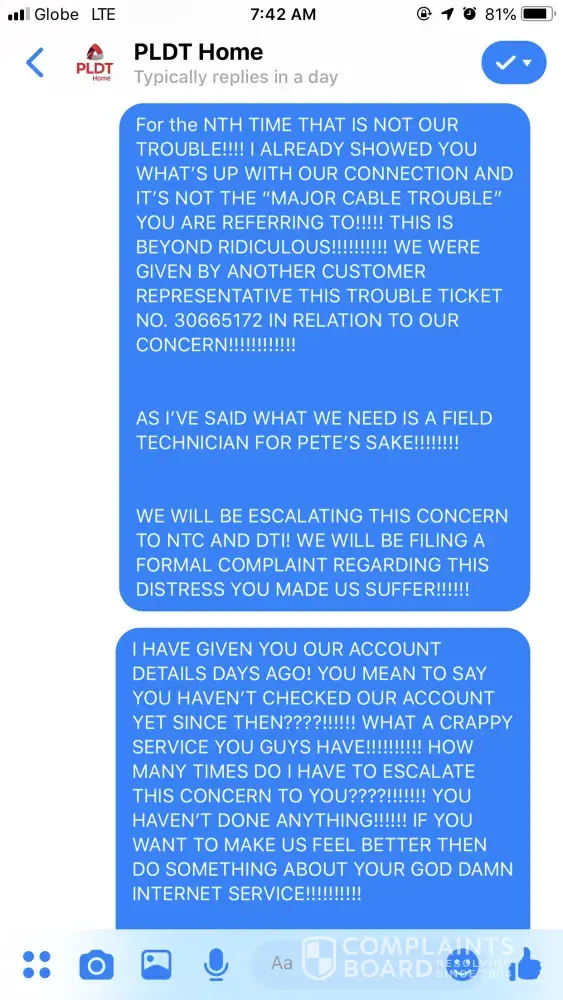The height and width of the screenshot is (1000, 563).
Task: Open the checkmark dropdown at top right
Action: pos(514,62)
